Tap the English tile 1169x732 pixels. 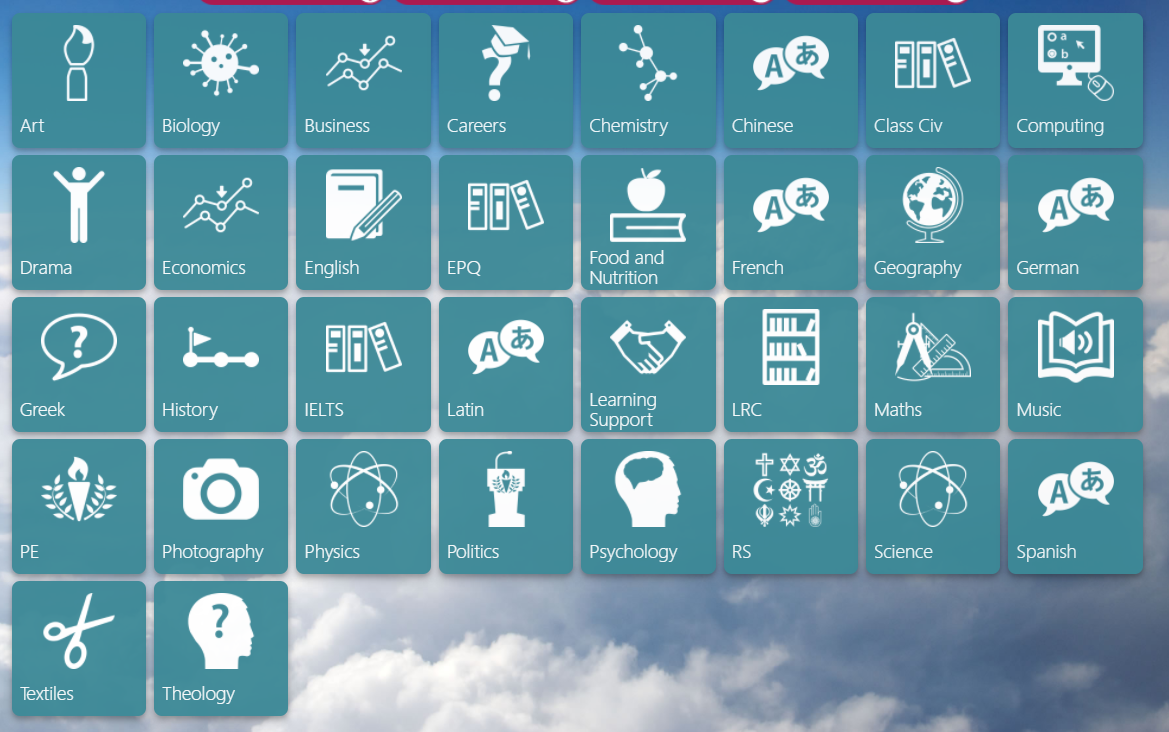click(x=363, y=222)
